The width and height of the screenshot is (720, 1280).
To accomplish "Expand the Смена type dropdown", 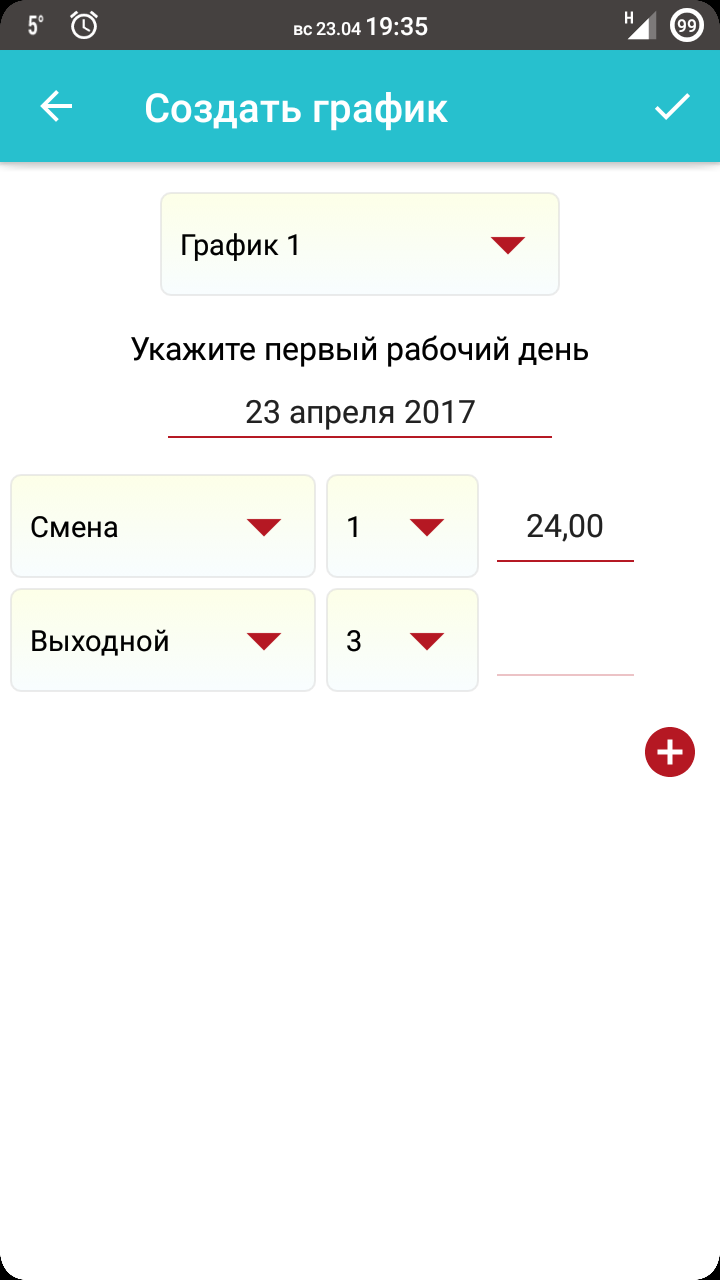I will [x=163, y=526].
